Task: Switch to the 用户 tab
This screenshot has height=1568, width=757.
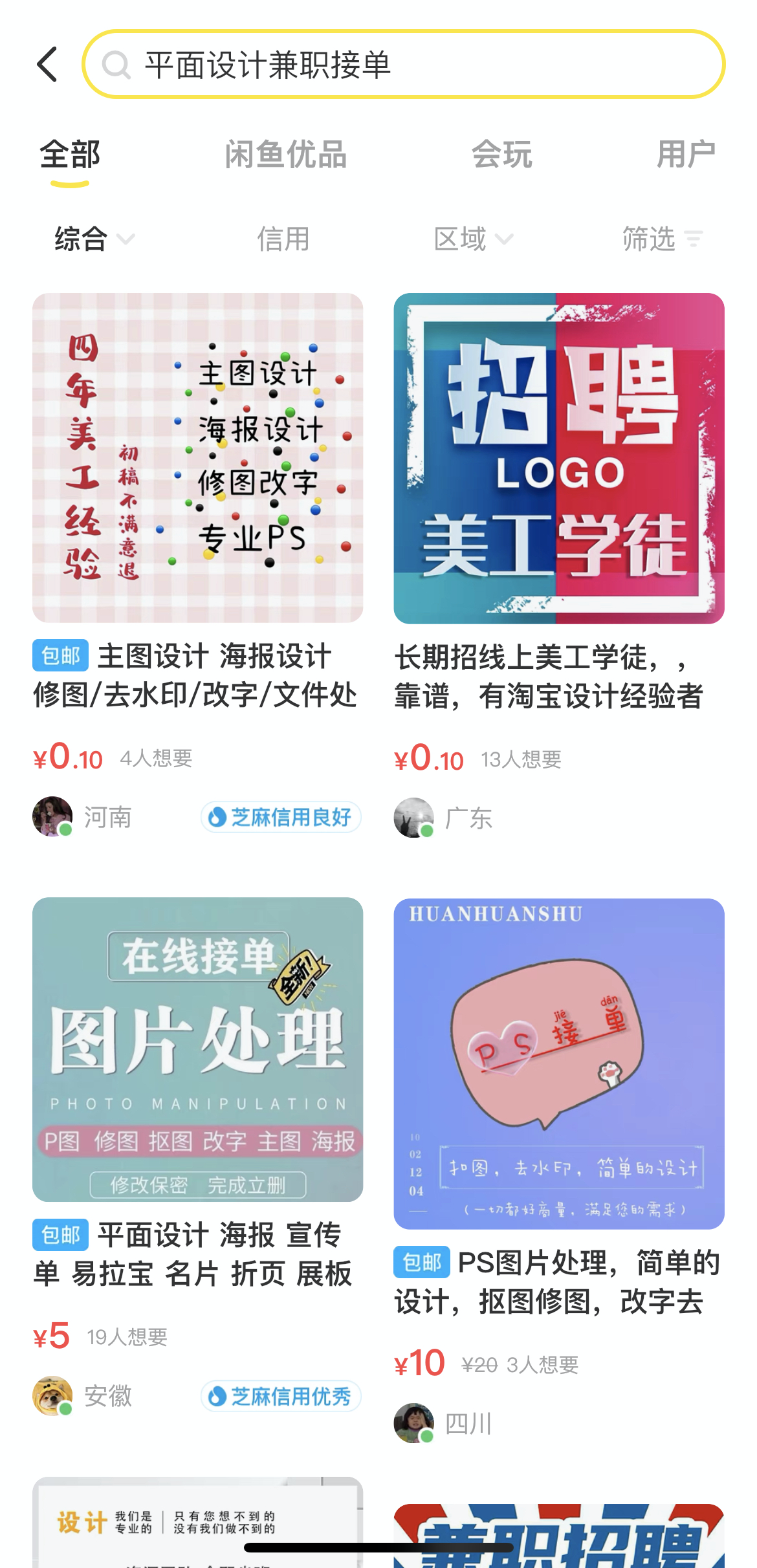Action: point(685,155)
